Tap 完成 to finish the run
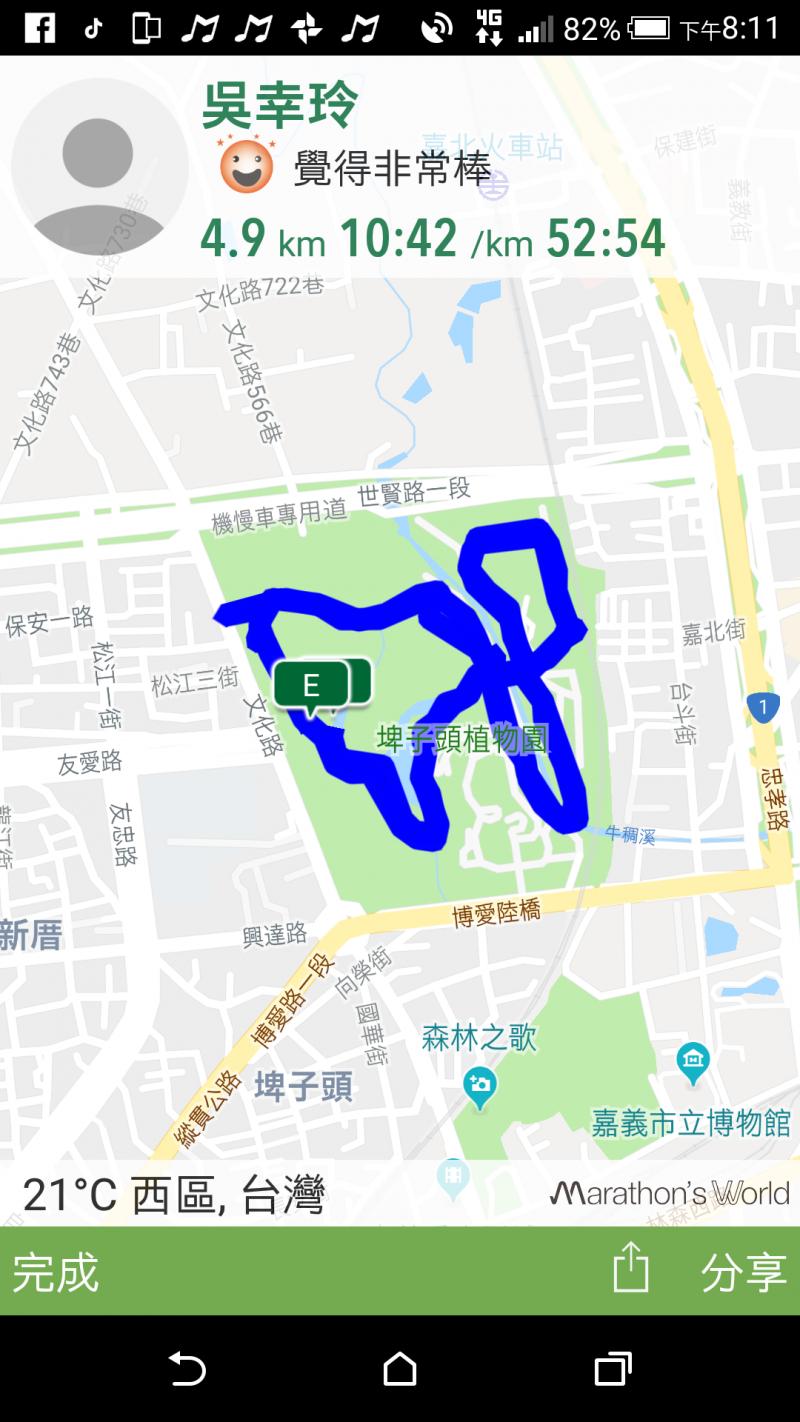This screenshot has width=800, height=1422. [56, 1272]
